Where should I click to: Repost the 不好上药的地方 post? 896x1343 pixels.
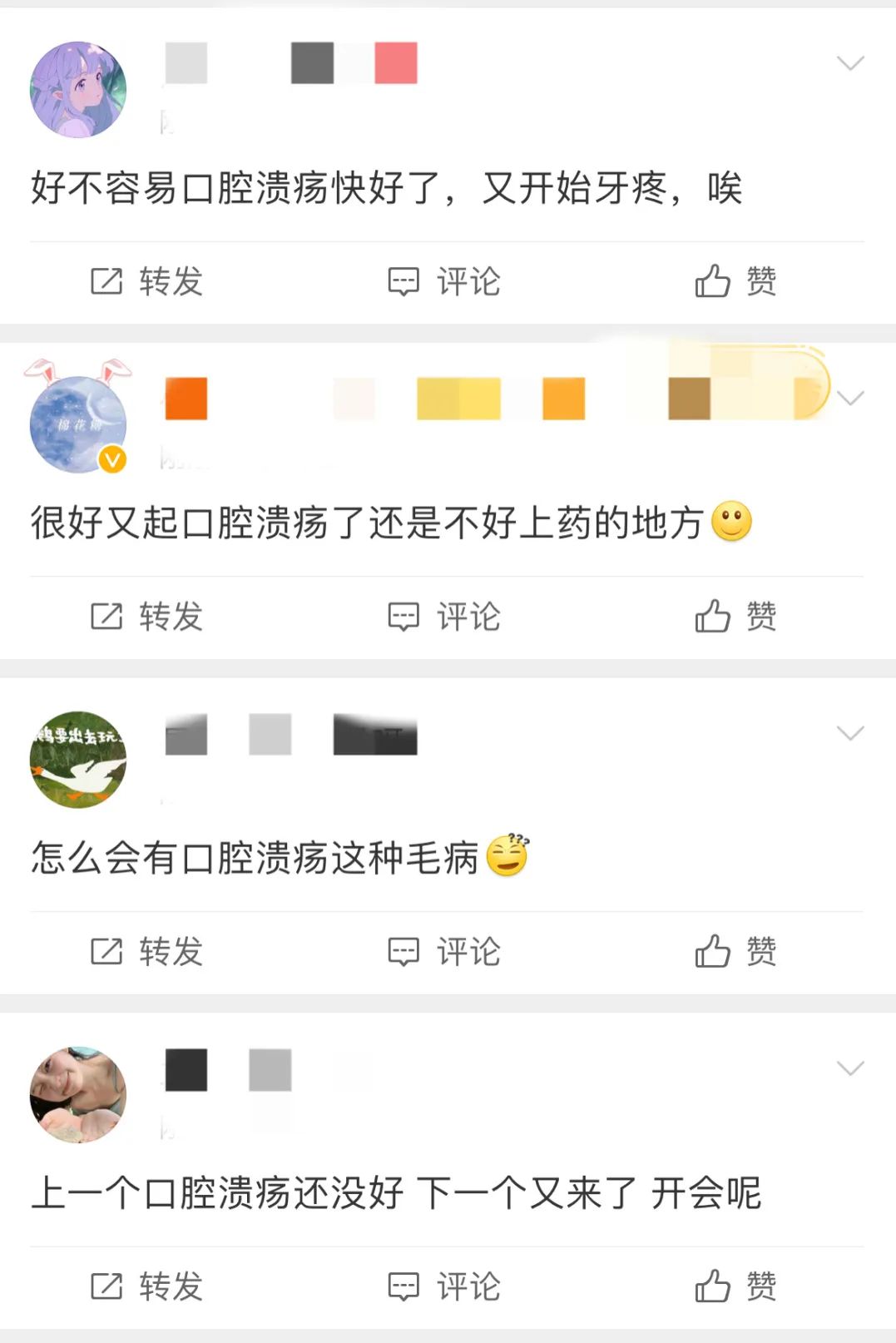(x=146, y=617)
